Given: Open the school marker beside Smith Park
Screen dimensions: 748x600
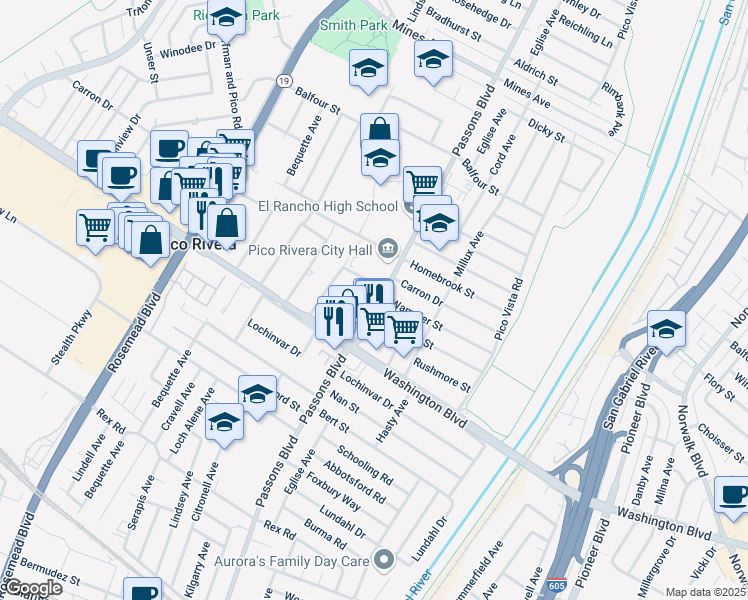Looking at the screenshot, I should [x=368, y=69].
